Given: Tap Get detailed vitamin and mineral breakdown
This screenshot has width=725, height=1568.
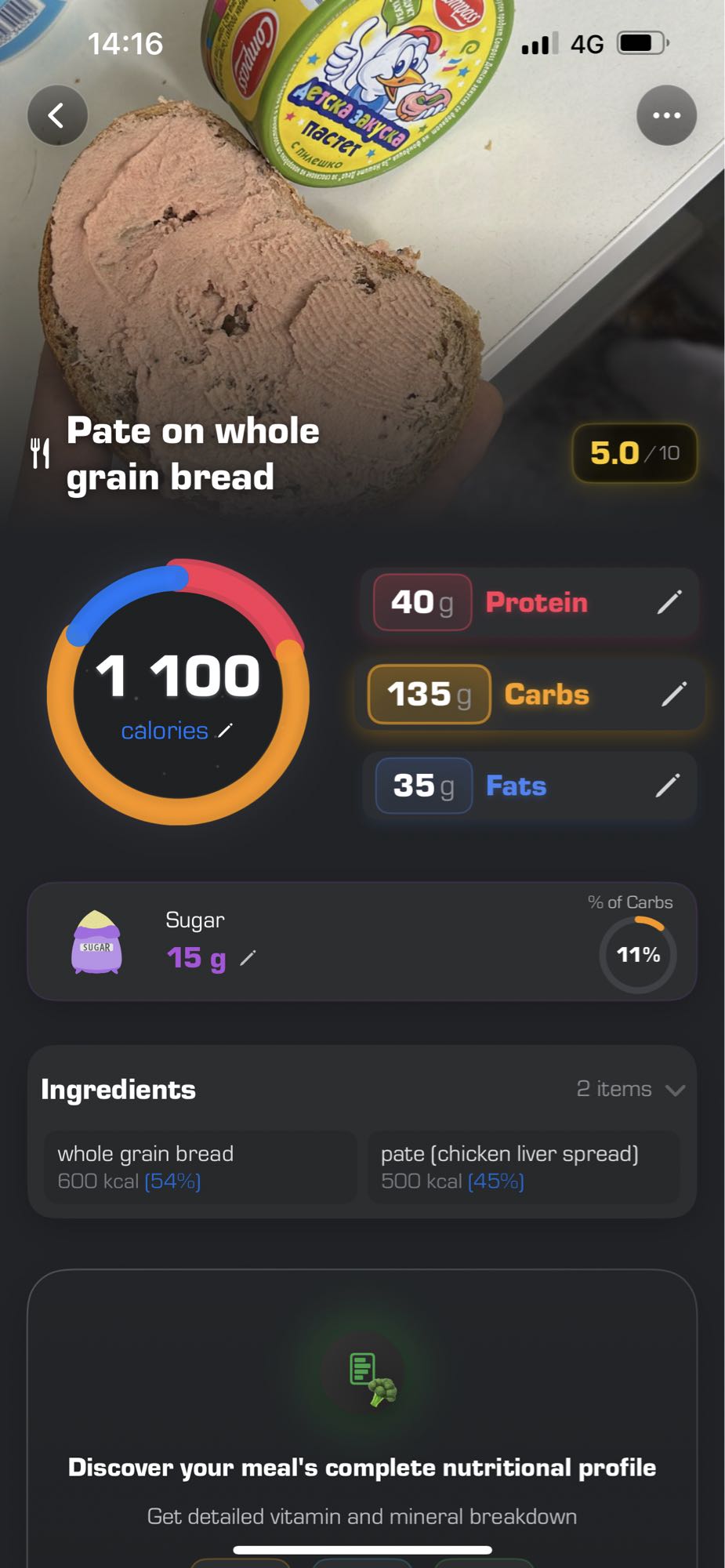Looking at the screenshot, I should [362, 1516].
